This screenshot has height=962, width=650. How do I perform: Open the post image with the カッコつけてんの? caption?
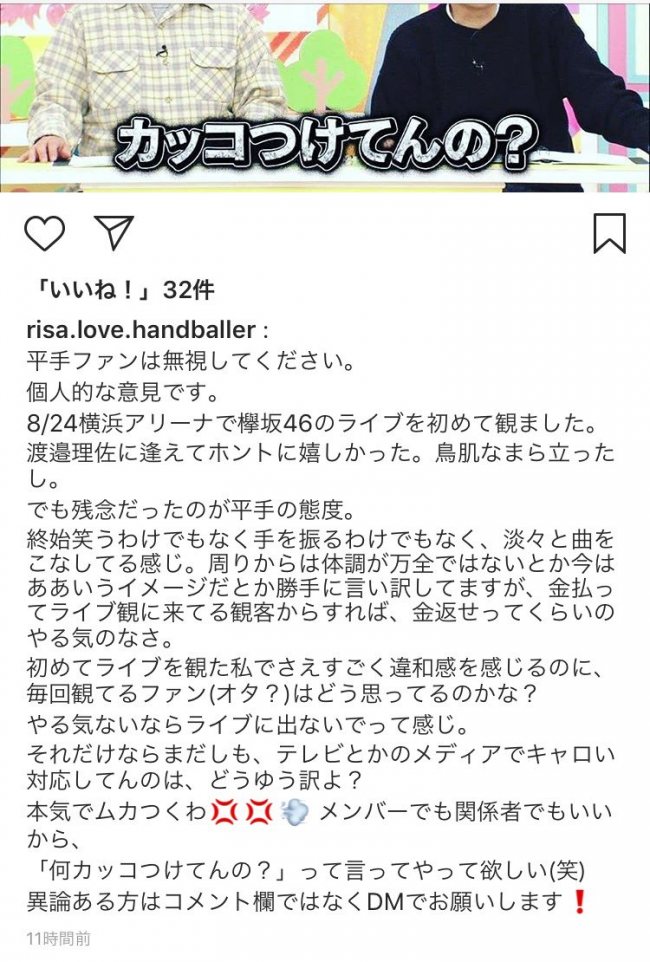(x=325, y=95)
